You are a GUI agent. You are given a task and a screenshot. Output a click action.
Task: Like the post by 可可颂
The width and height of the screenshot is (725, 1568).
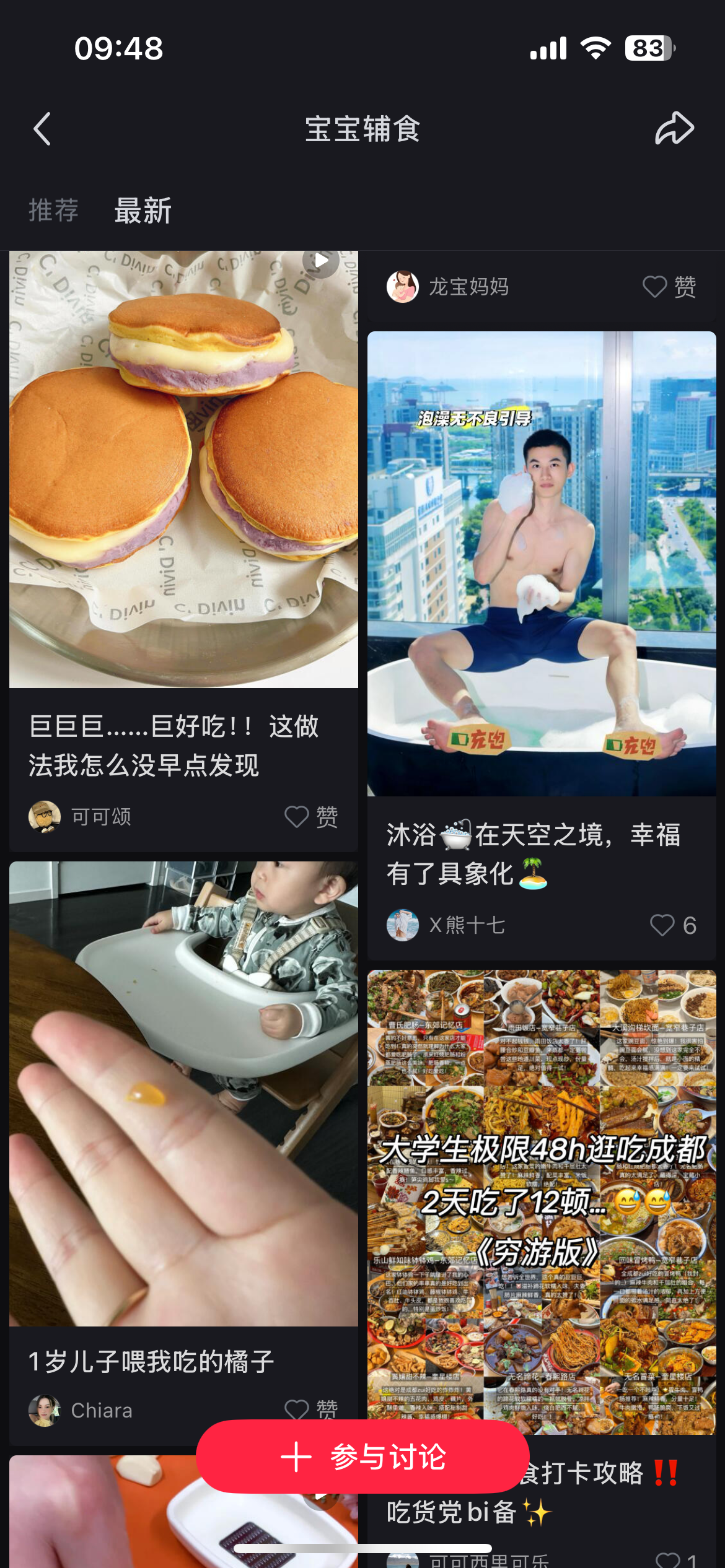(311, 817)
